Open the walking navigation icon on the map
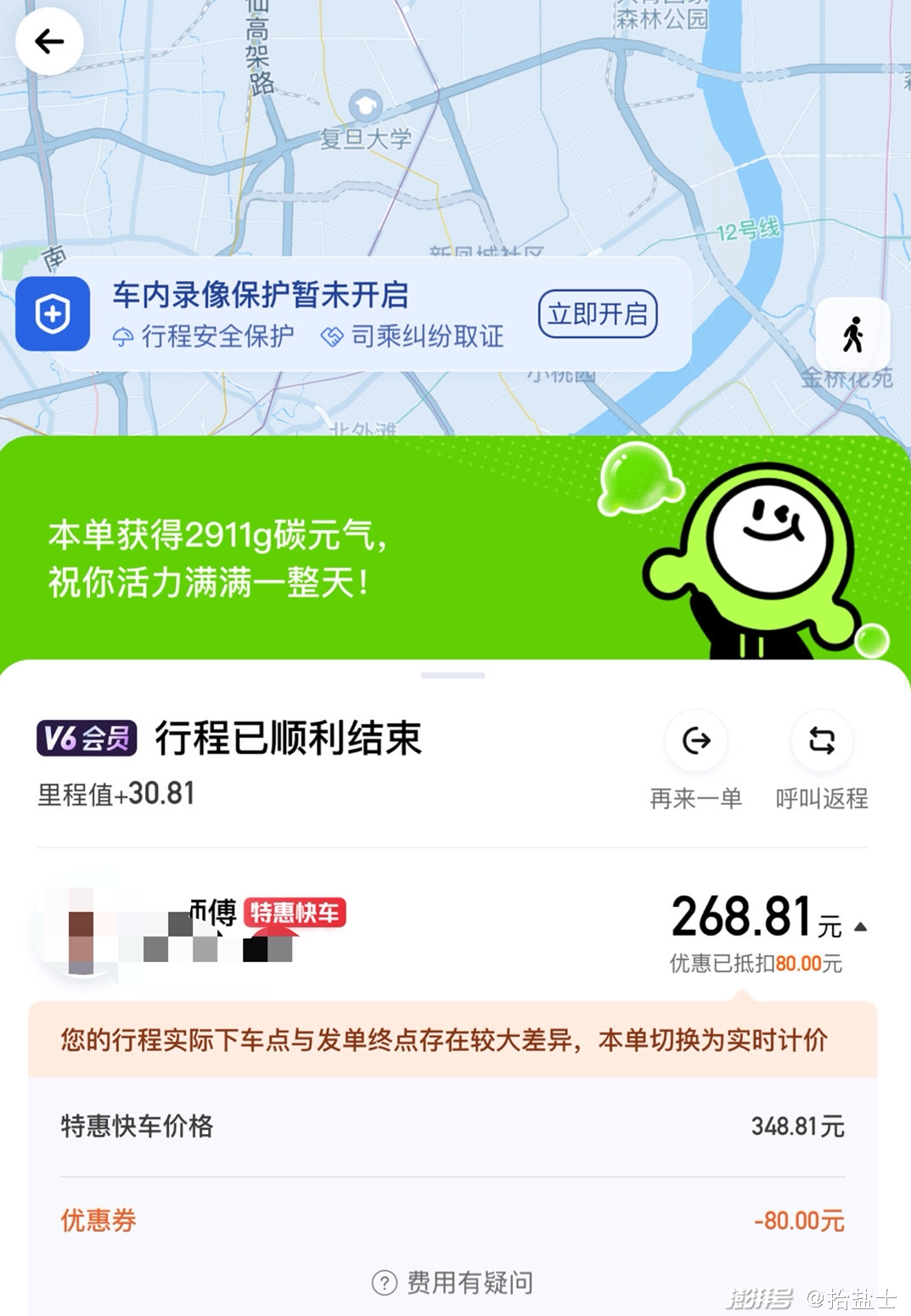Image resolution: width=911 pixels, height=1316 pixels. [x=852, y=334]
